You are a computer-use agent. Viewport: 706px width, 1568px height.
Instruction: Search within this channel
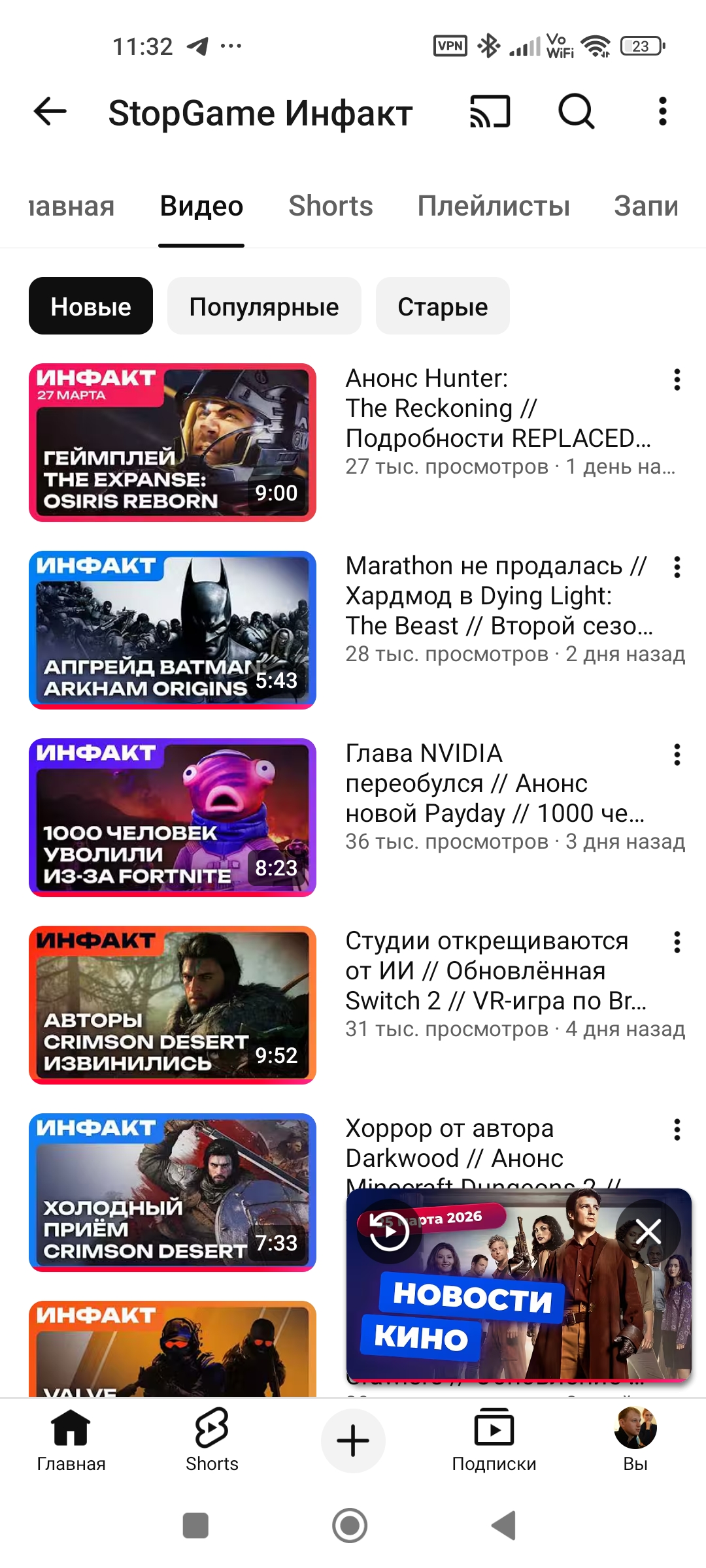576,112
